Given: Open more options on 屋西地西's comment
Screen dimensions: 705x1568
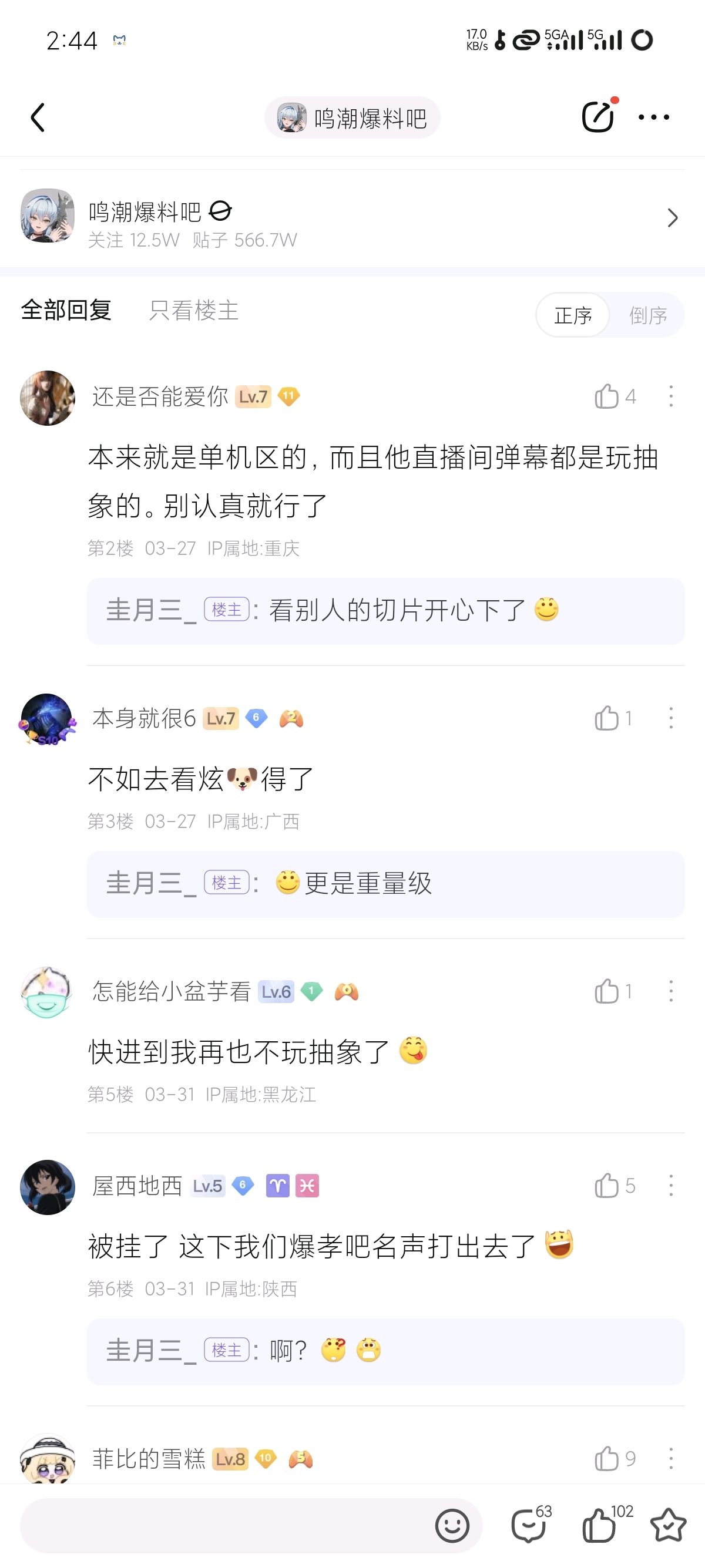Looking at the screenshot, I should [x=671, y=1186].
